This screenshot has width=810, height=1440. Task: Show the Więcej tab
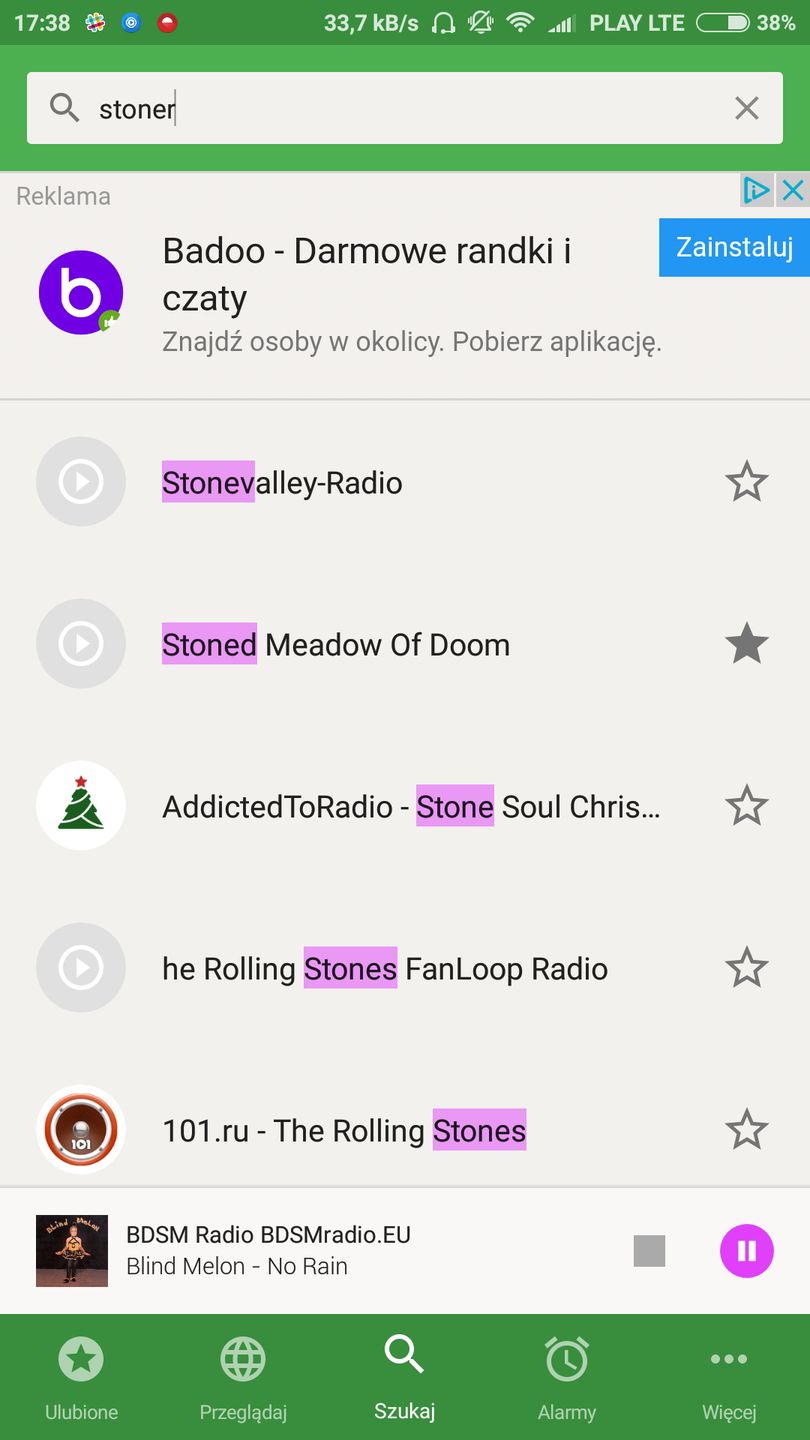pyautogui.click(x=728, y=1377)
